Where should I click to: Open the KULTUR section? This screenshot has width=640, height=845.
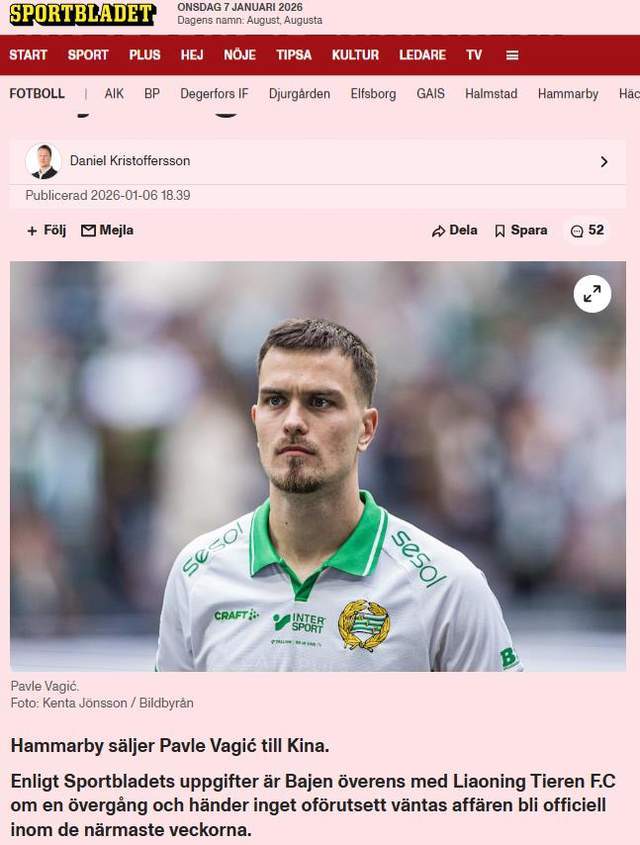[355, 55]
